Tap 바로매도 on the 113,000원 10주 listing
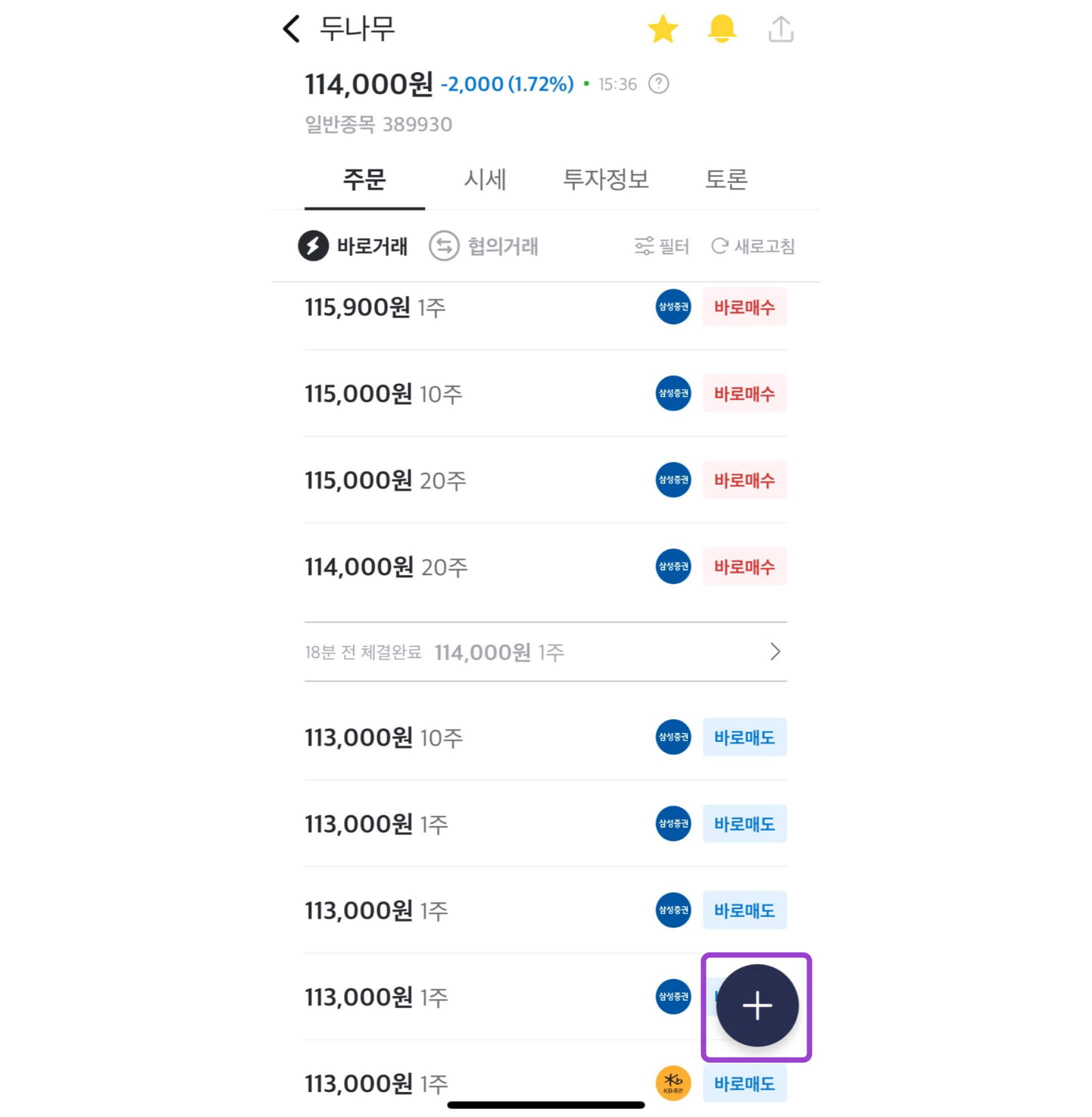The width and height of the screenshot is (1092, 1117). tap(744, 738)
